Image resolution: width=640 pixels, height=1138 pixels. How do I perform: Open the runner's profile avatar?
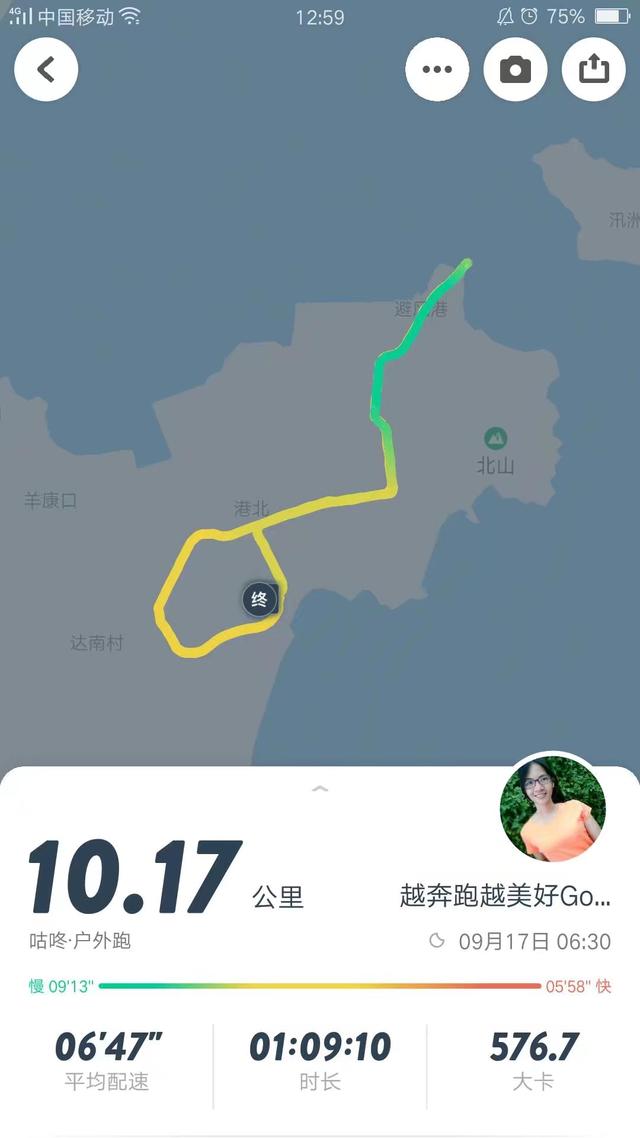[553, 809]
